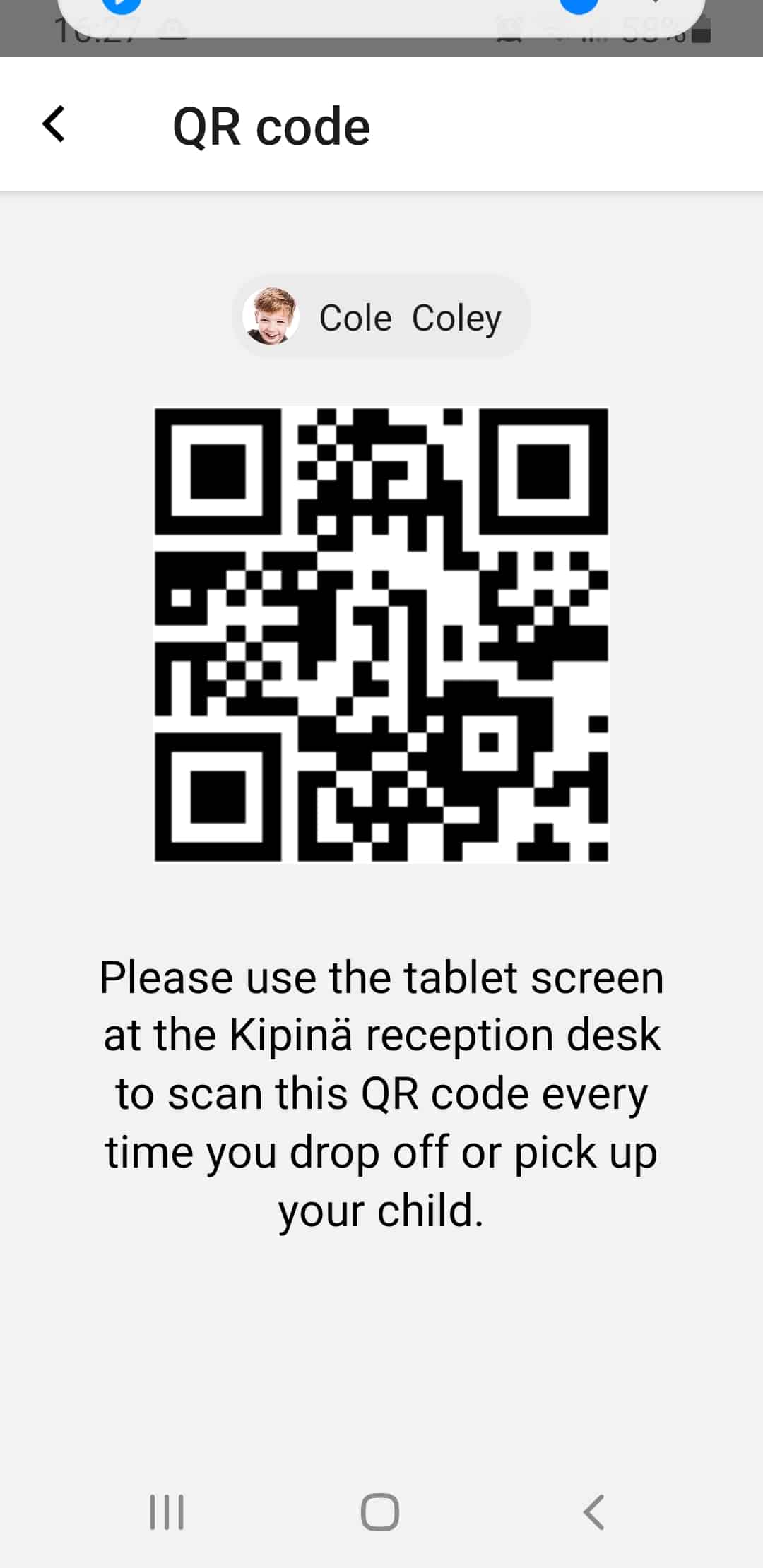This screenshot has height=1568, width=763.
Task: Go back from the QR code screen
Action: pos(54,124)
